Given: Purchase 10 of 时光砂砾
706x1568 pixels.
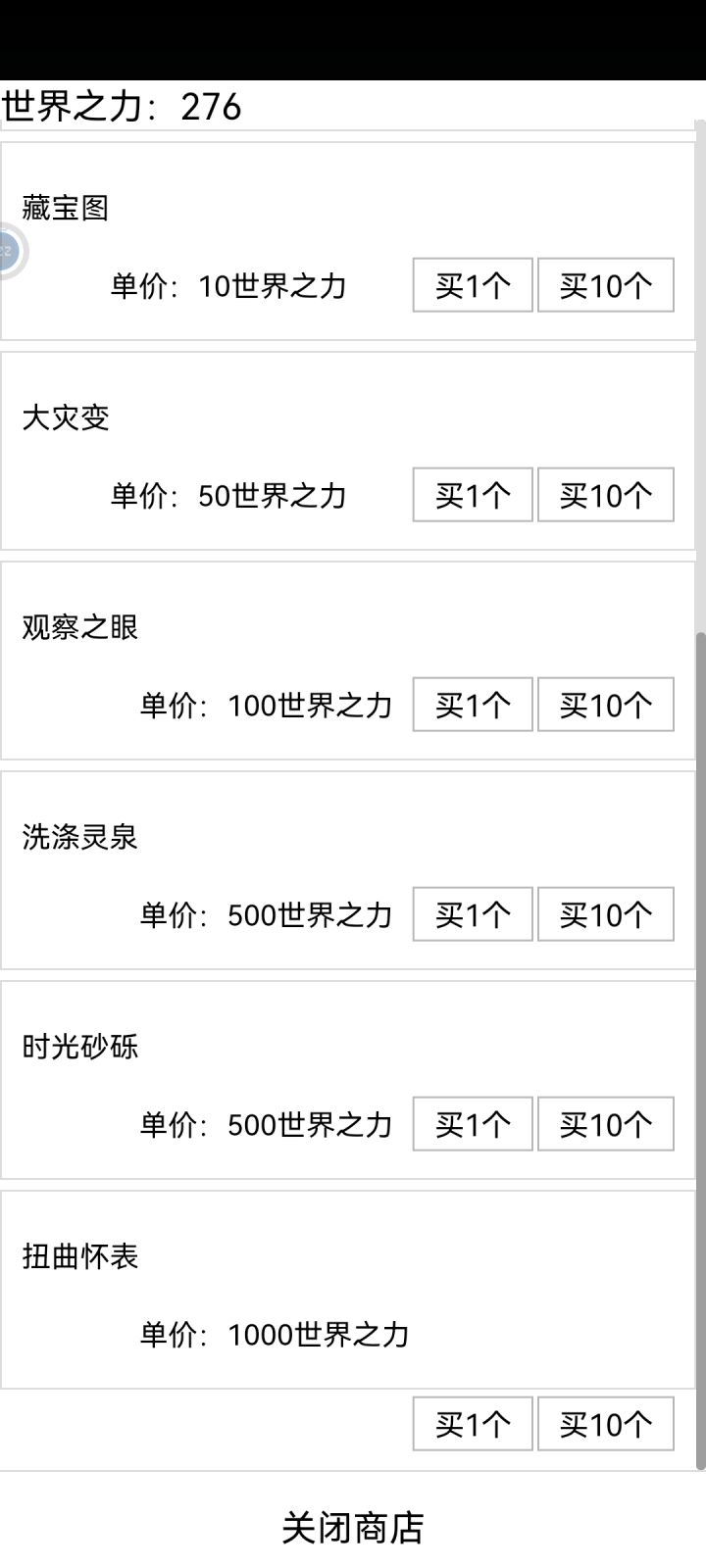Looking at the screenshot, I should [x=605, y=1124].
